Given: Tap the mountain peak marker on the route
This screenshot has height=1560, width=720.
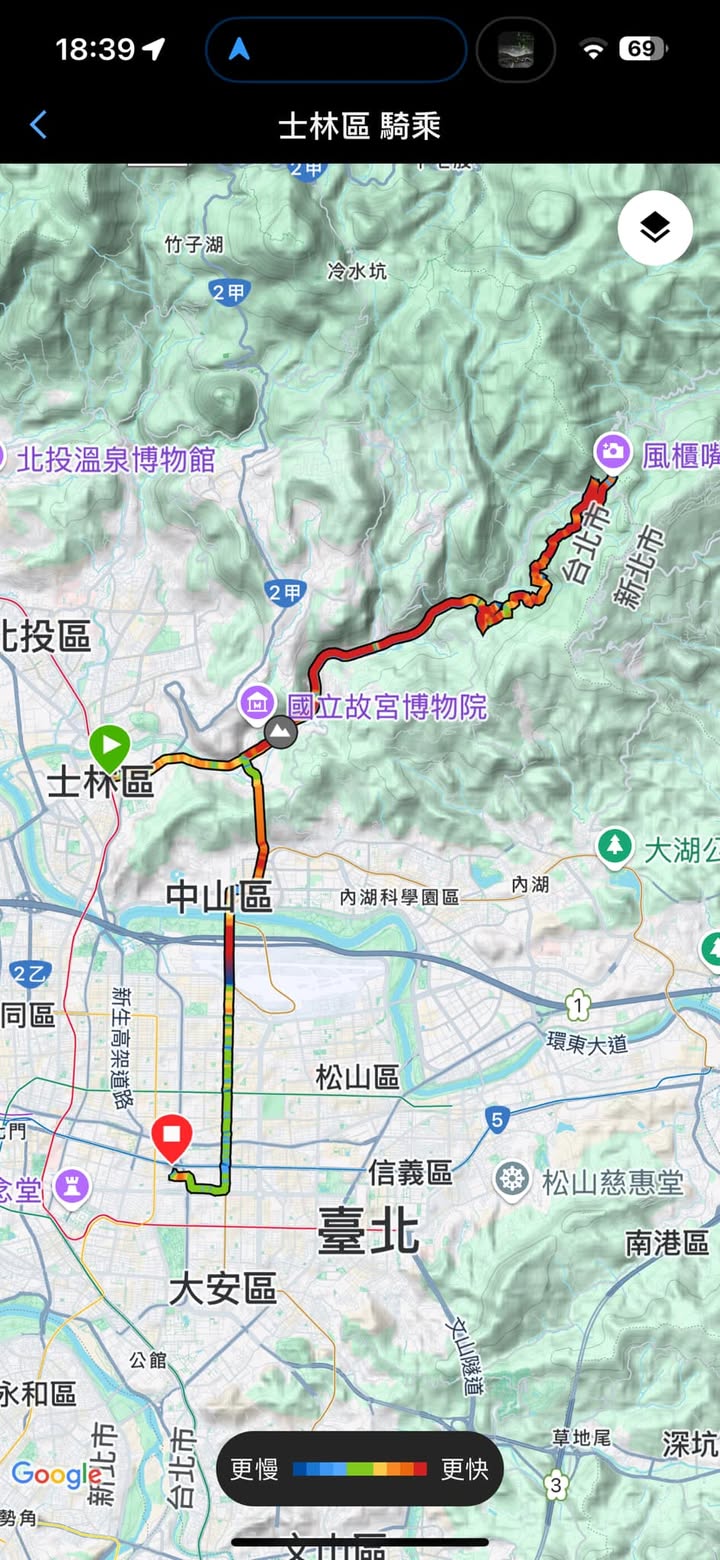Looking at the screenshot, I should (x=281, y=732).
